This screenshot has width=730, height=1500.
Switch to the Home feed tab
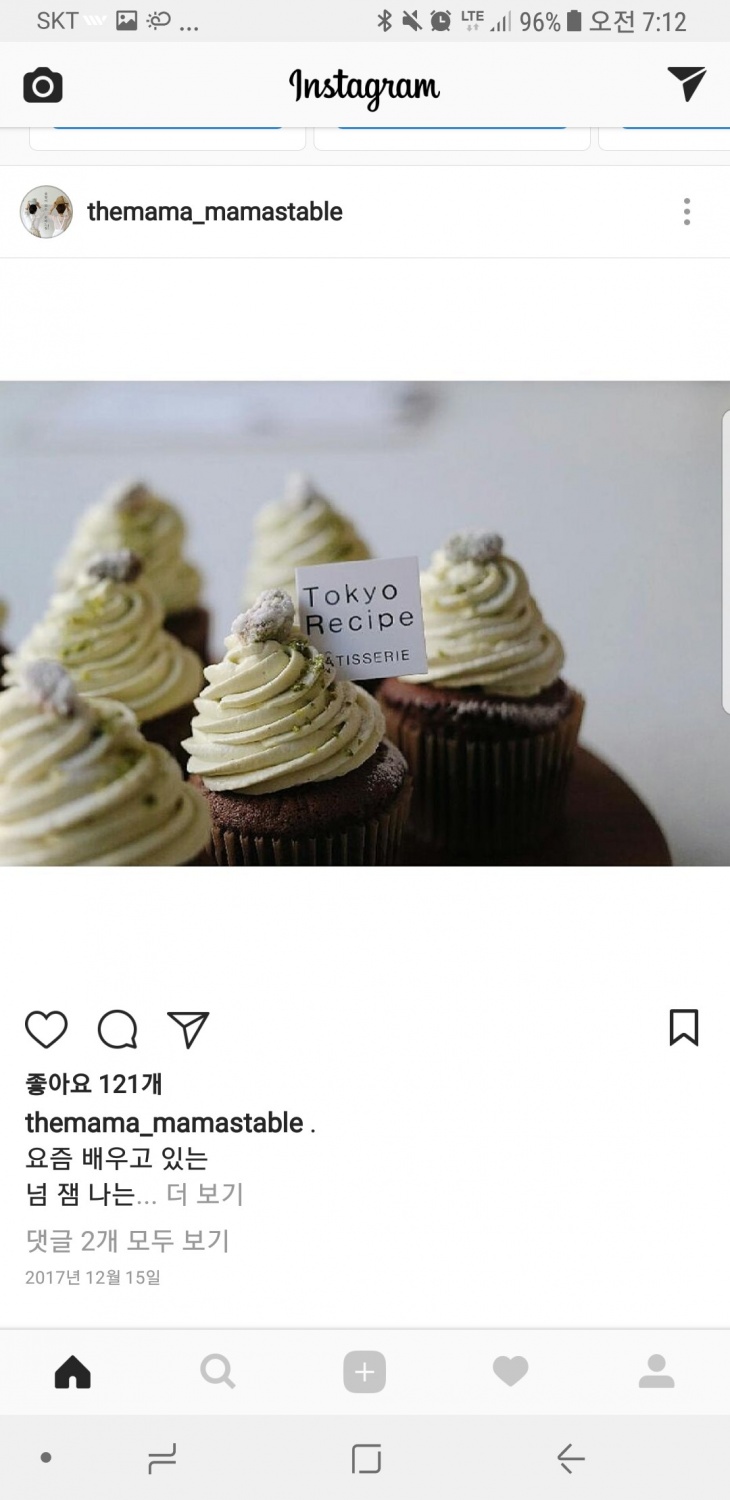pyautogui.click(x=72, y=1372)
